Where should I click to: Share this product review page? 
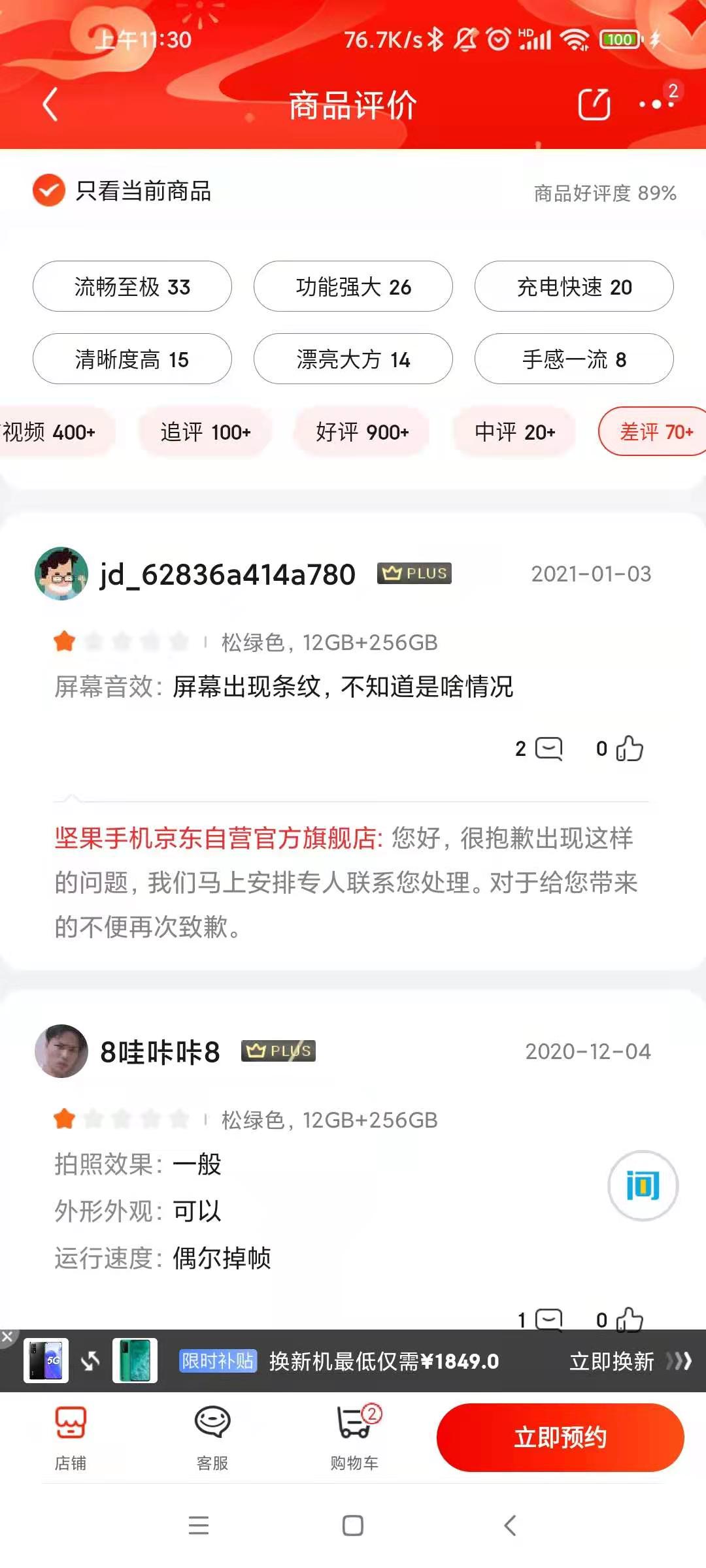click(x=594, y=105)
